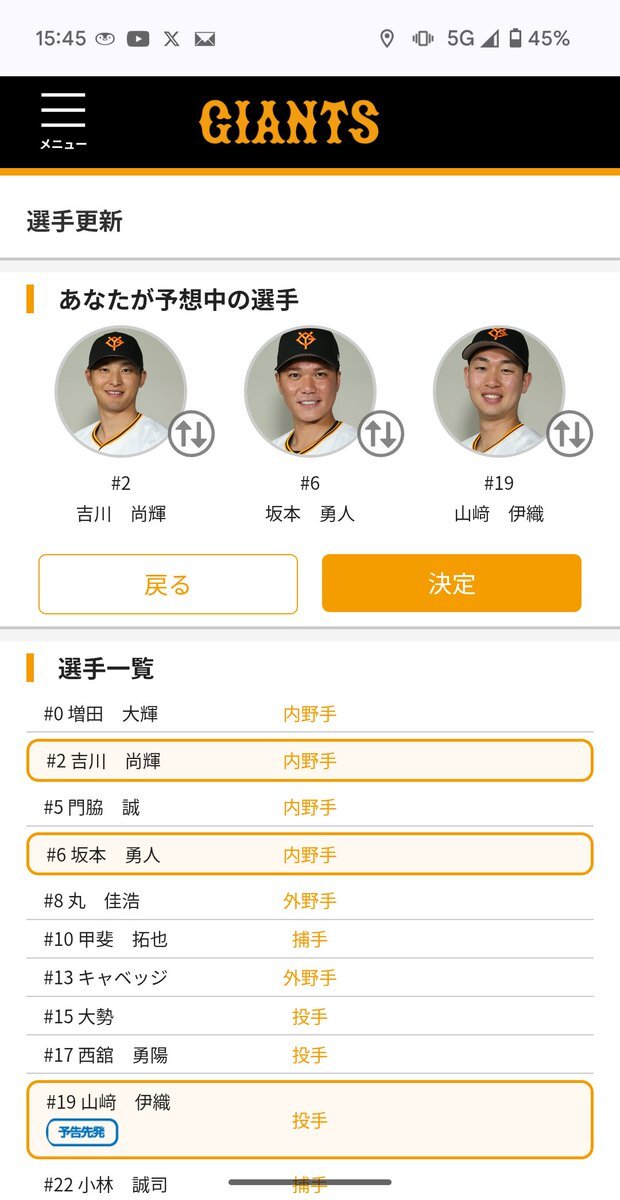Open the メニュー hamburger menu
Screen dimensions: 620x1200
coord(63,121)
